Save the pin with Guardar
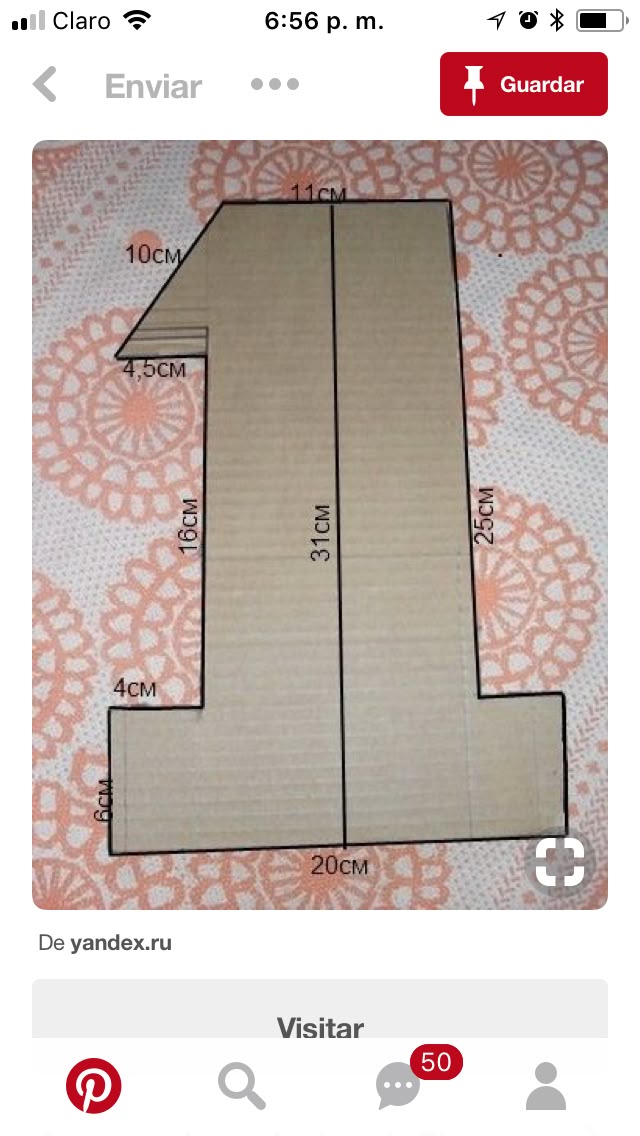The image size is (640, 1136). [x=524, y=84]
